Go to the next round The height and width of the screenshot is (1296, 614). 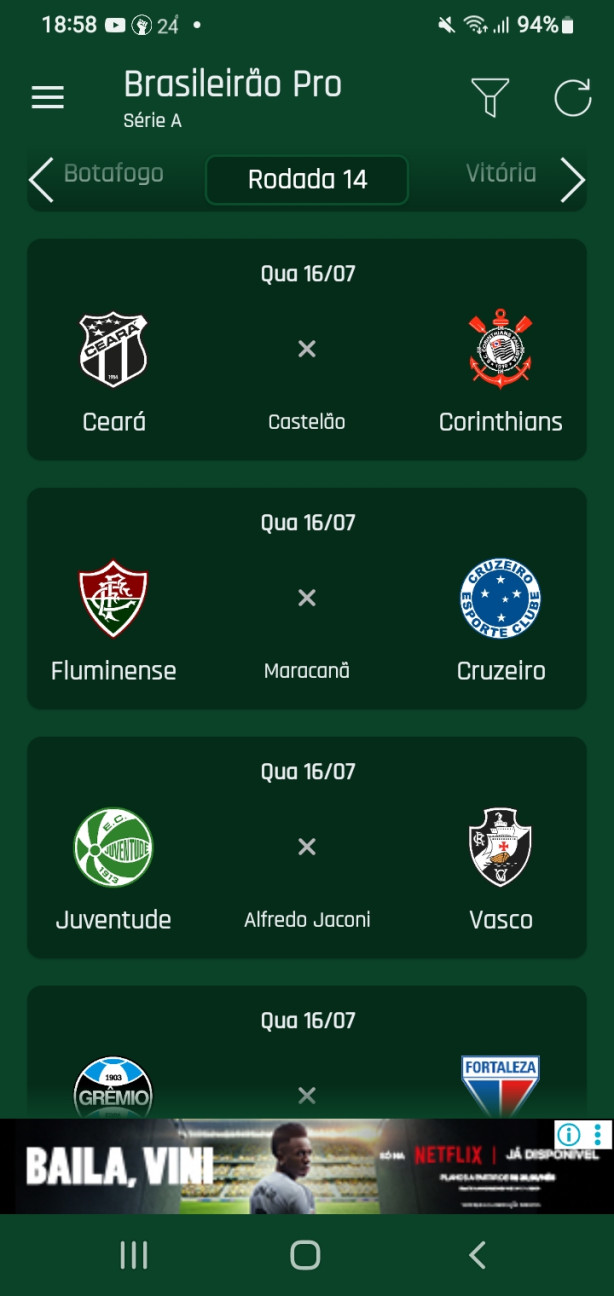click(x=572, y=180)
